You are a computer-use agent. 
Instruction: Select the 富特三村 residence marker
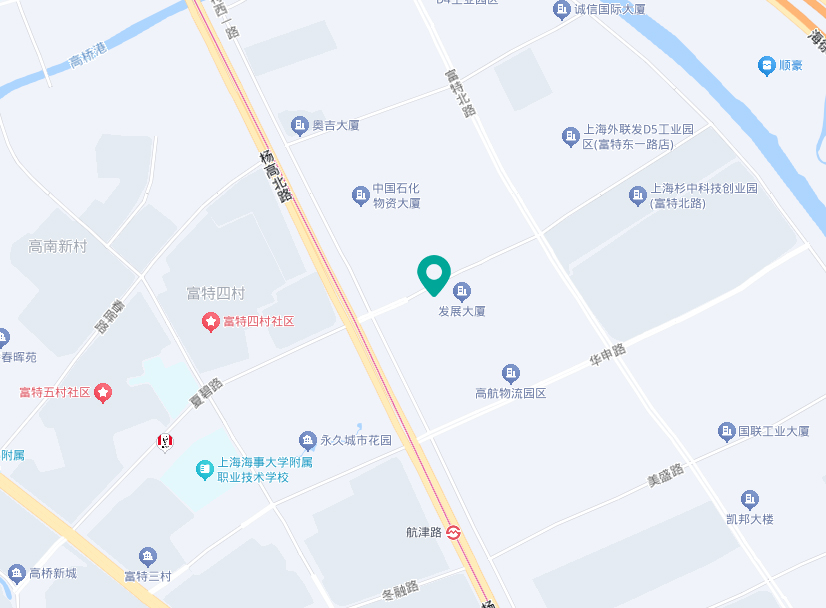(x=148, y=557)
